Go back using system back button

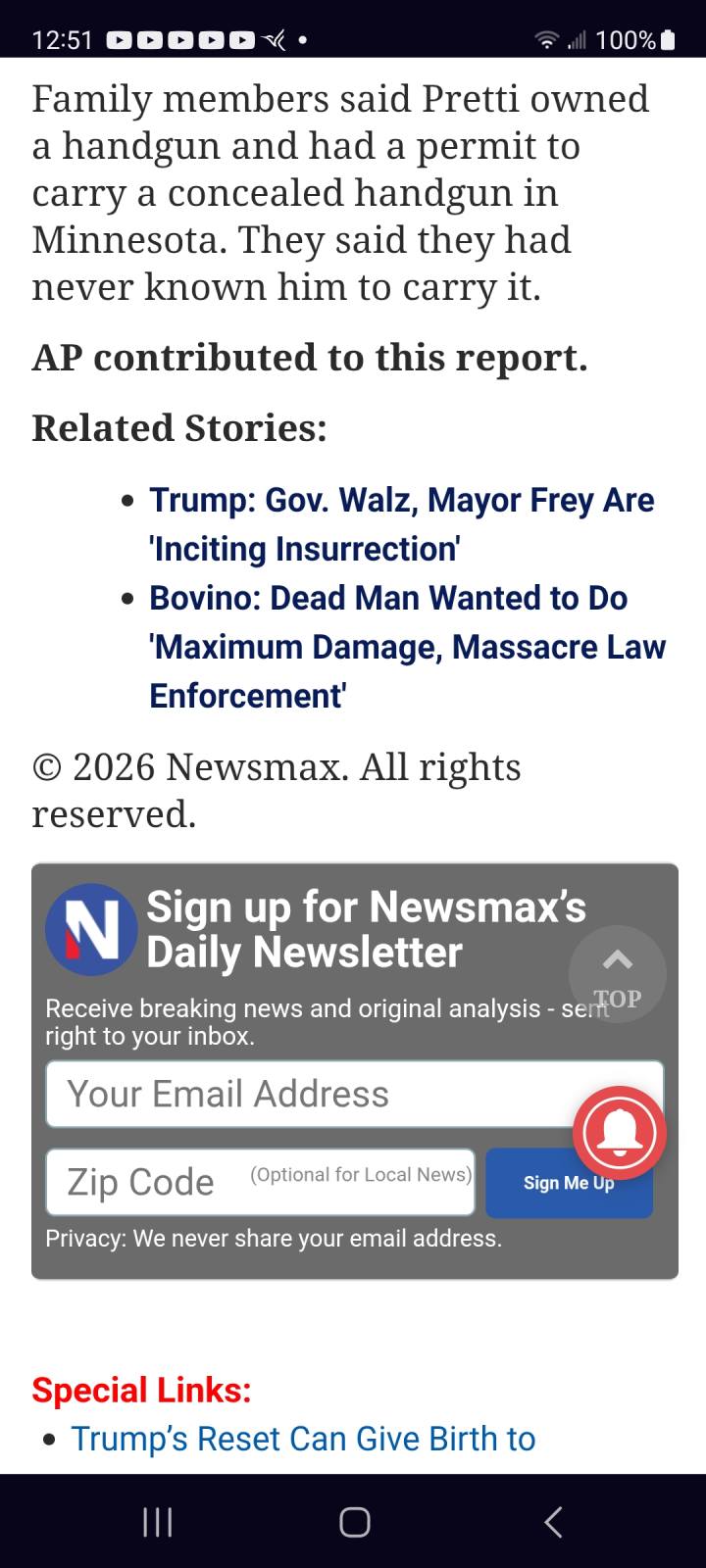point(553,1521)
